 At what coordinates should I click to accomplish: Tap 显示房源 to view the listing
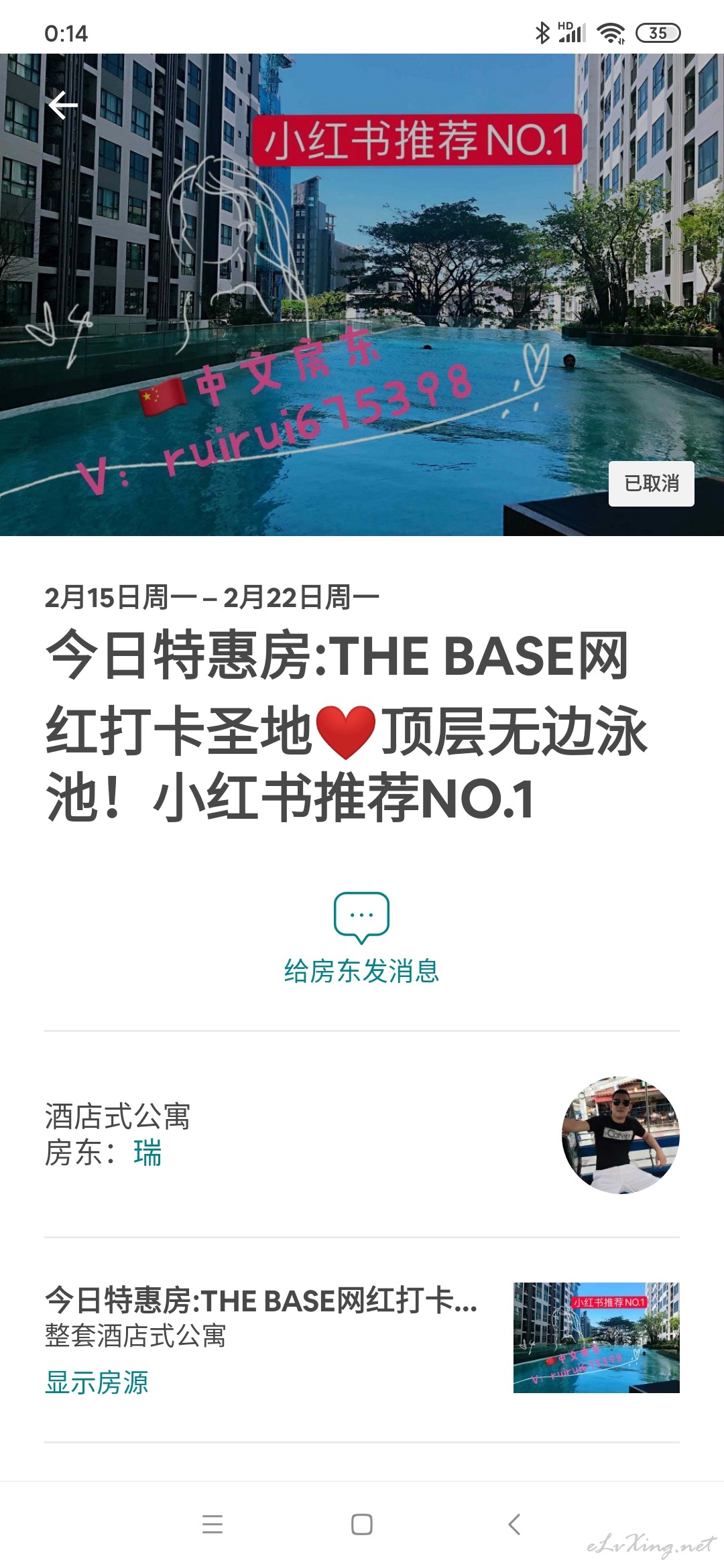click(x=97, y=1382)
